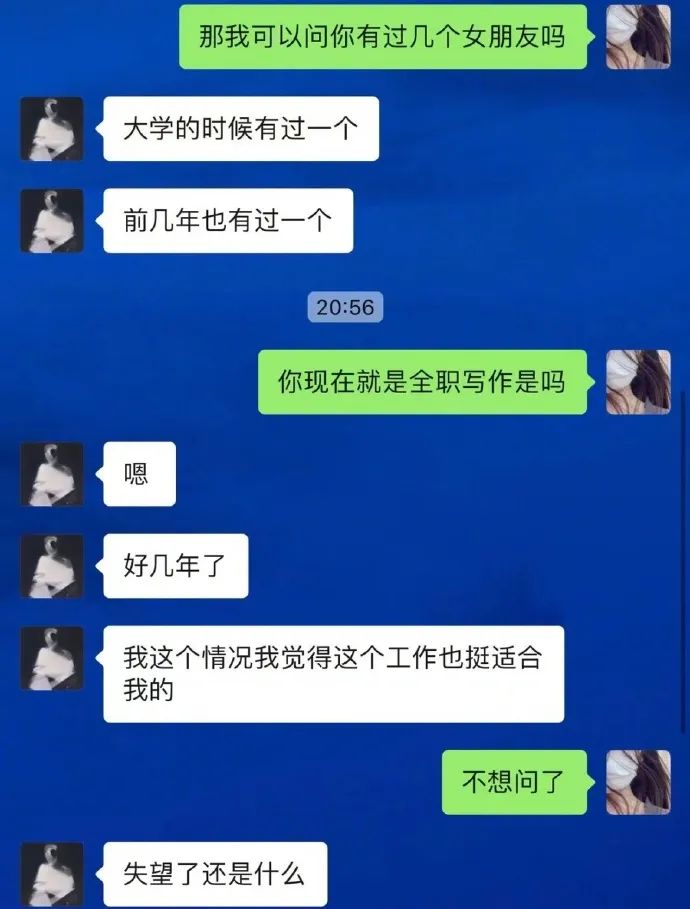This screenshot has width=690, height=909.
Task: Open contact profile beside 前几年也有过一个
Action: click(x=52, y=220)
